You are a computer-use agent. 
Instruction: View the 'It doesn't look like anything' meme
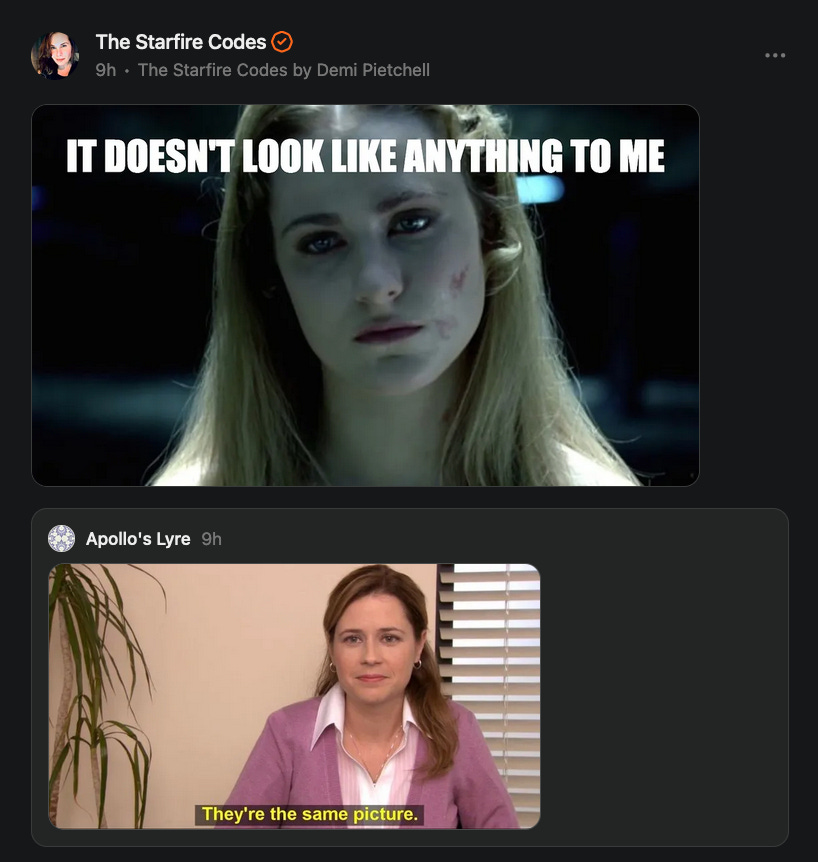pyautogui.click(x=365, y=295)
